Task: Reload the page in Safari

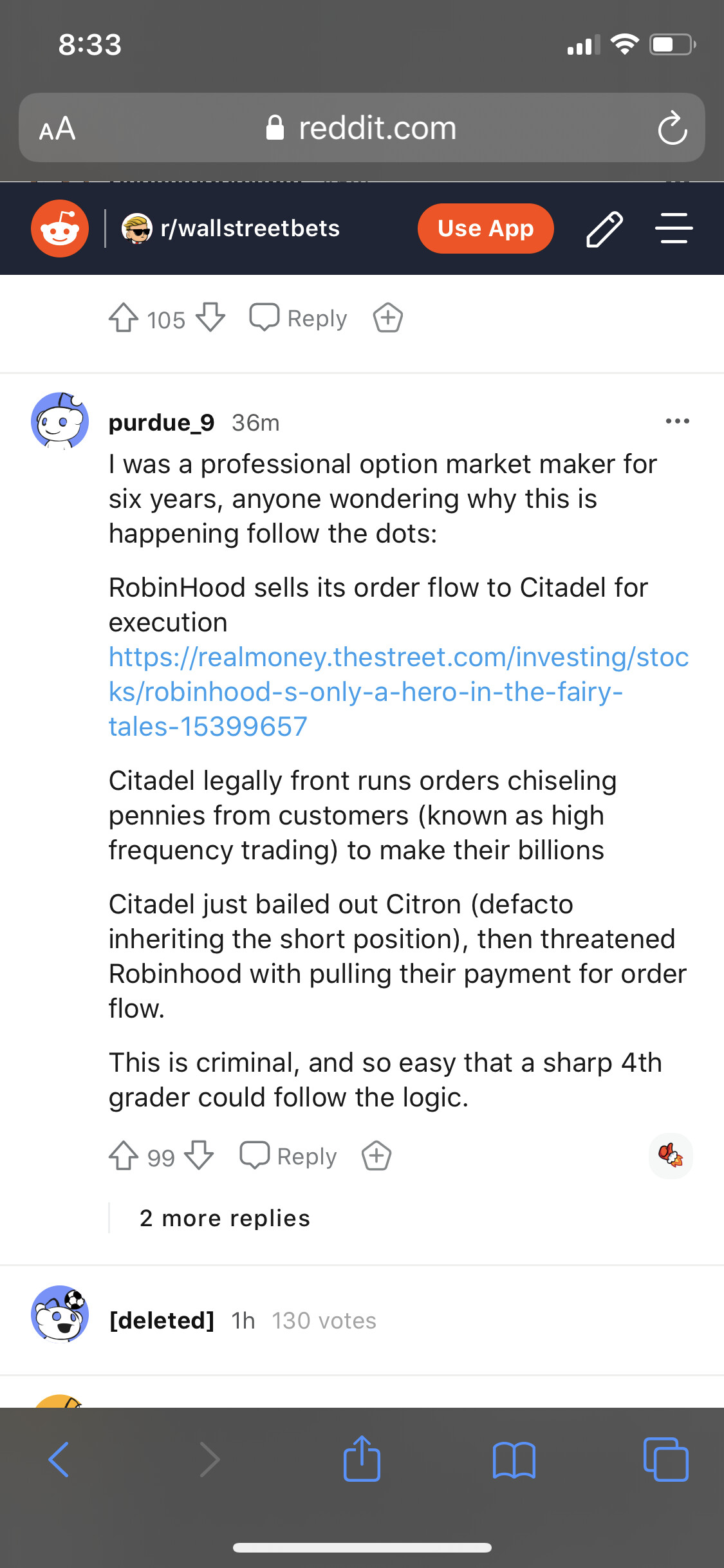Action: (x=673, y=127)
